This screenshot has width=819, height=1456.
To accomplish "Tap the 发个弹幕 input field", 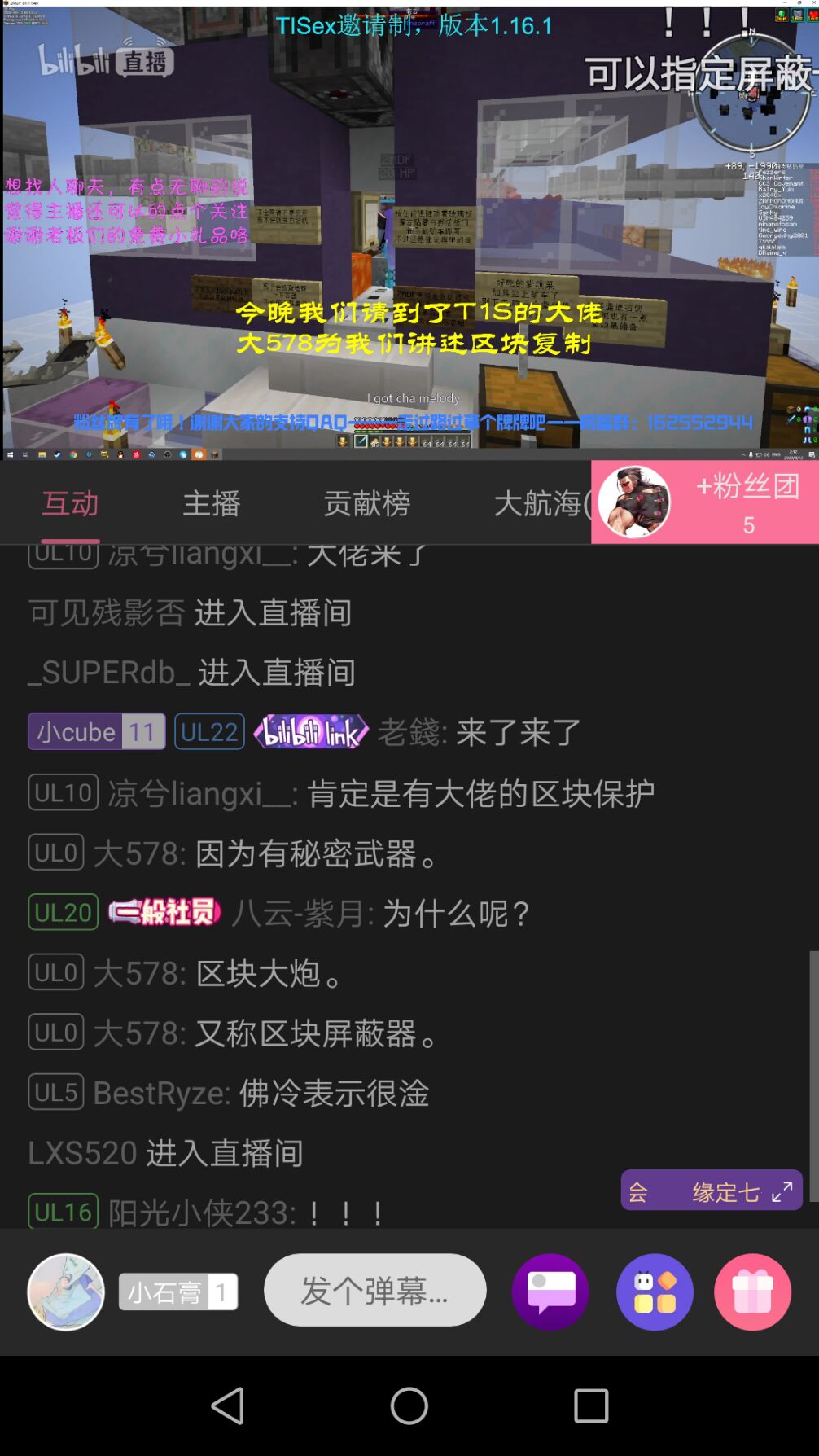I will pyautogui.click(x=374, y=1291).
